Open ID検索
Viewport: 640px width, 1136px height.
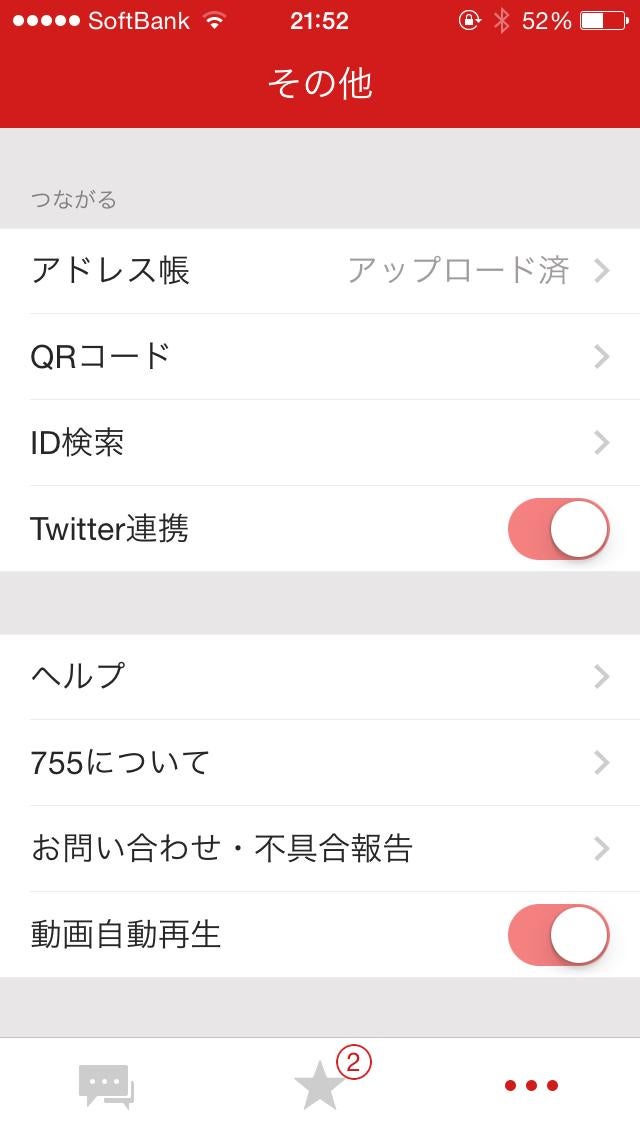coord(320,443)
